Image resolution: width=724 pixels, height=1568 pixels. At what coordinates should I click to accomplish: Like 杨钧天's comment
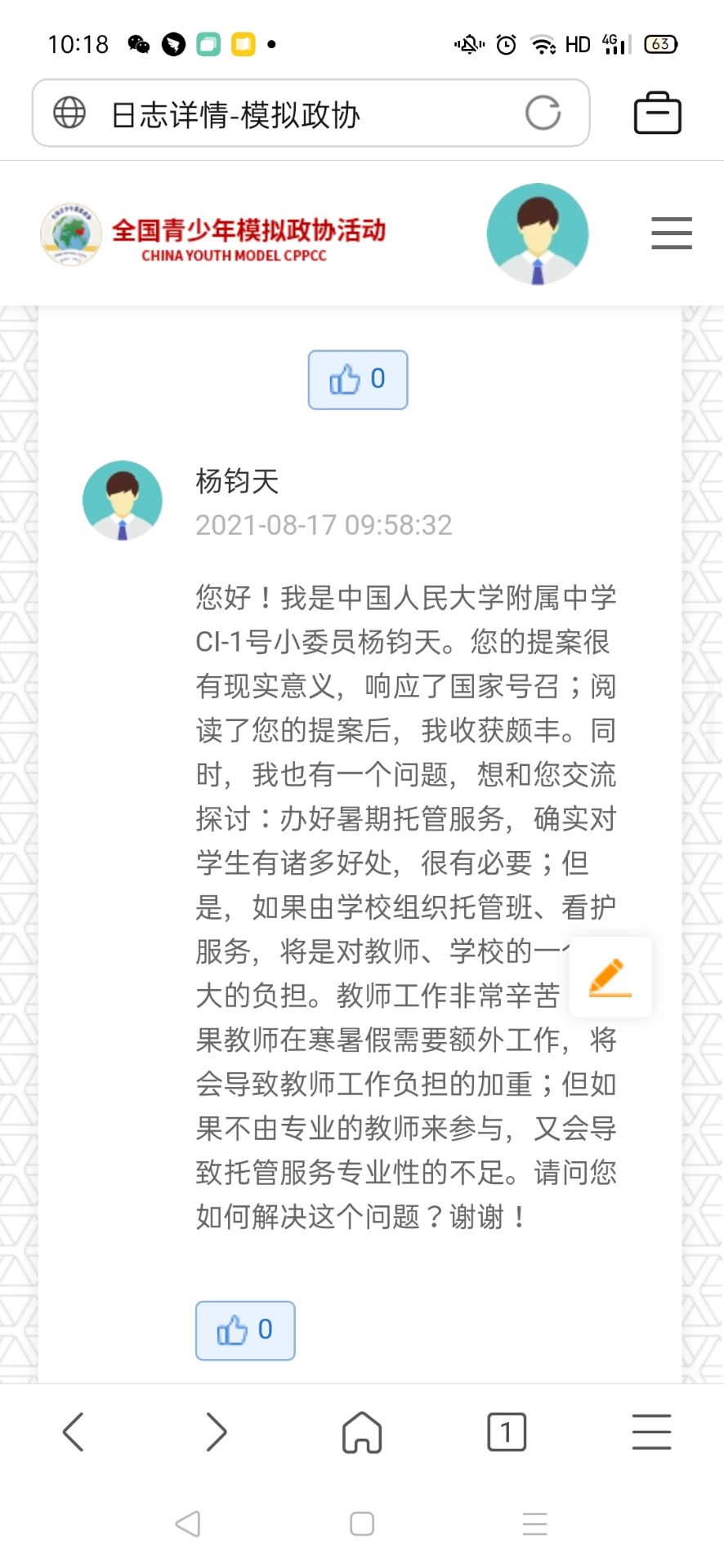click(245, 1330)
